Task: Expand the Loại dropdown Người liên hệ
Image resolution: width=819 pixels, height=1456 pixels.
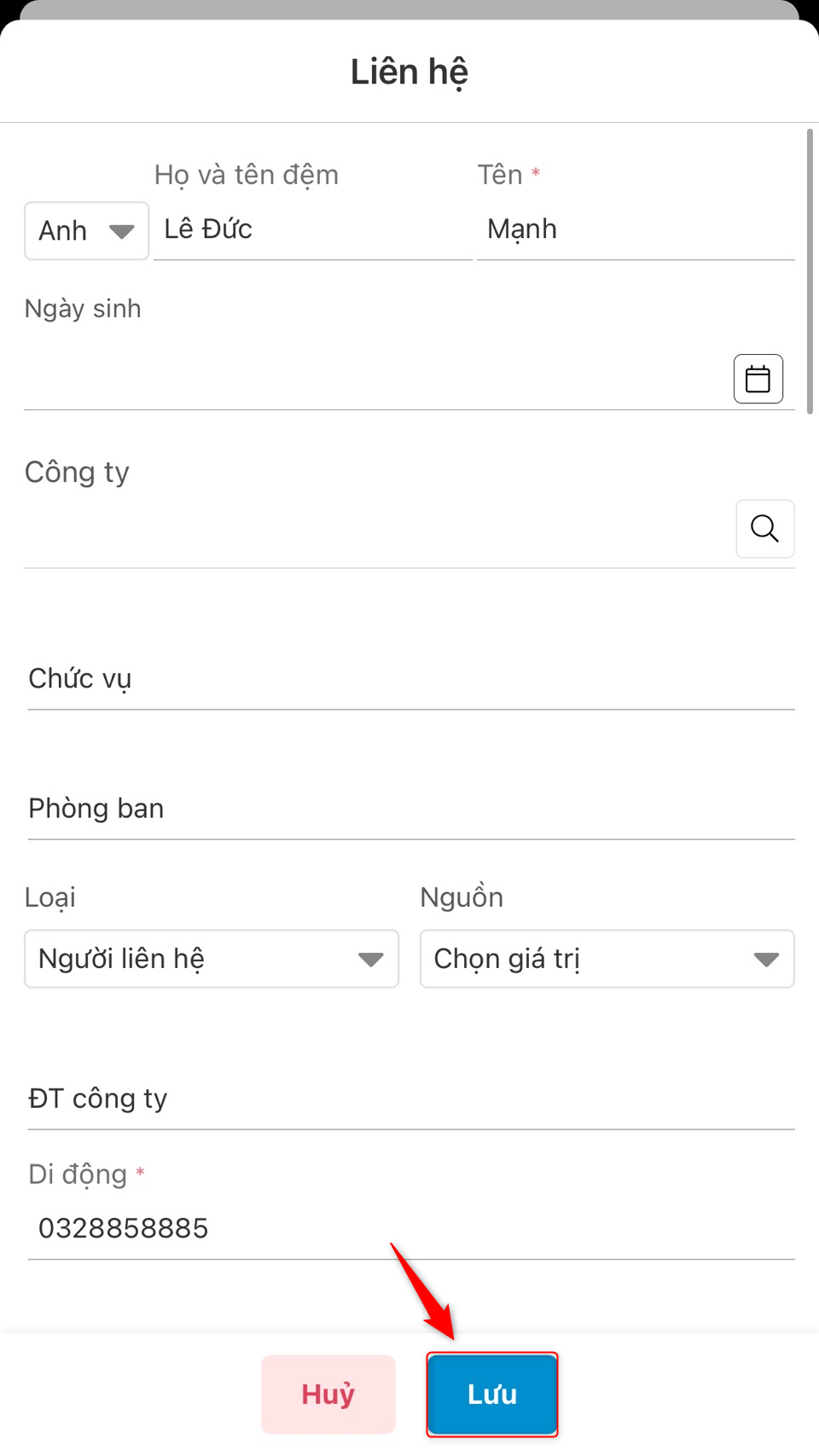Action: click(x=211, y=959)
